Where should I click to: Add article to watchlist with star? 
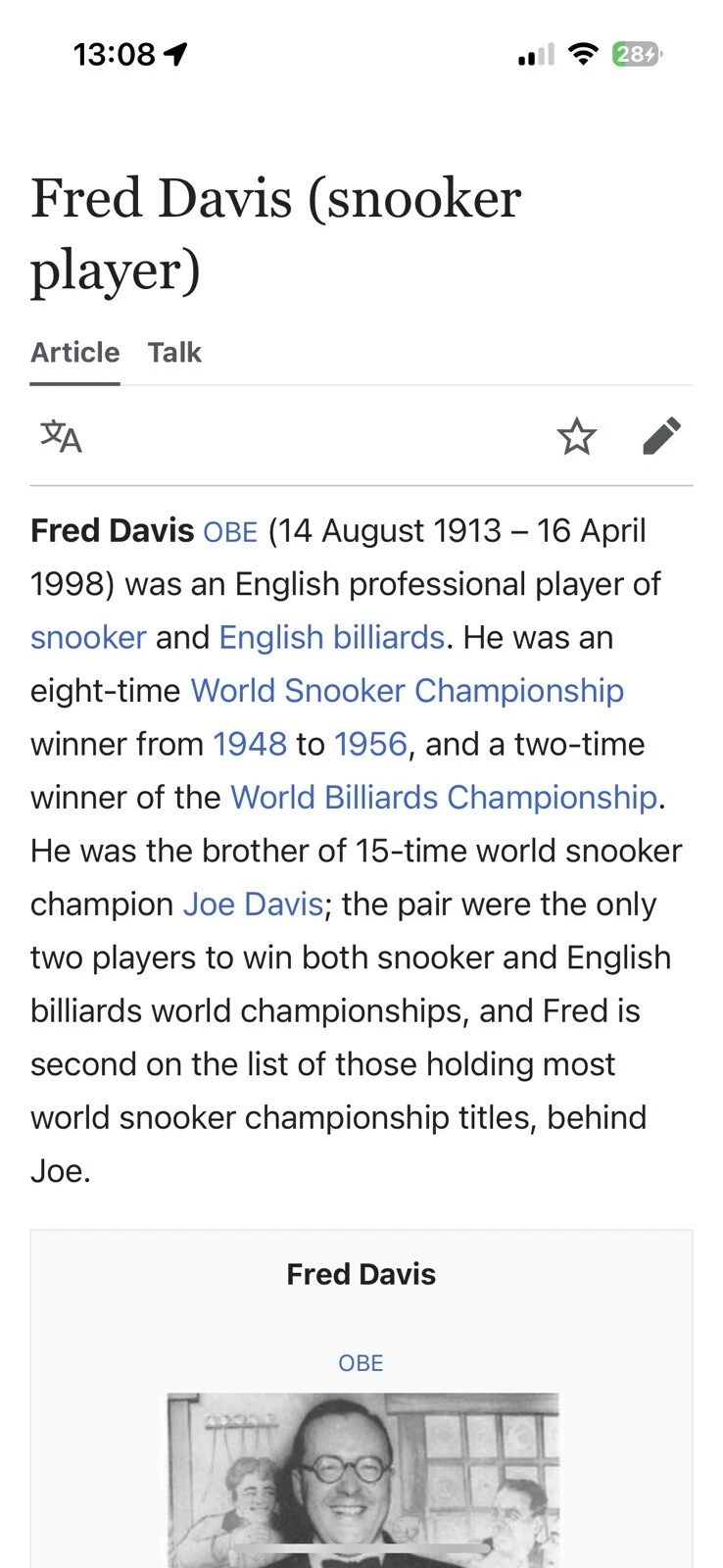point(576,436)
